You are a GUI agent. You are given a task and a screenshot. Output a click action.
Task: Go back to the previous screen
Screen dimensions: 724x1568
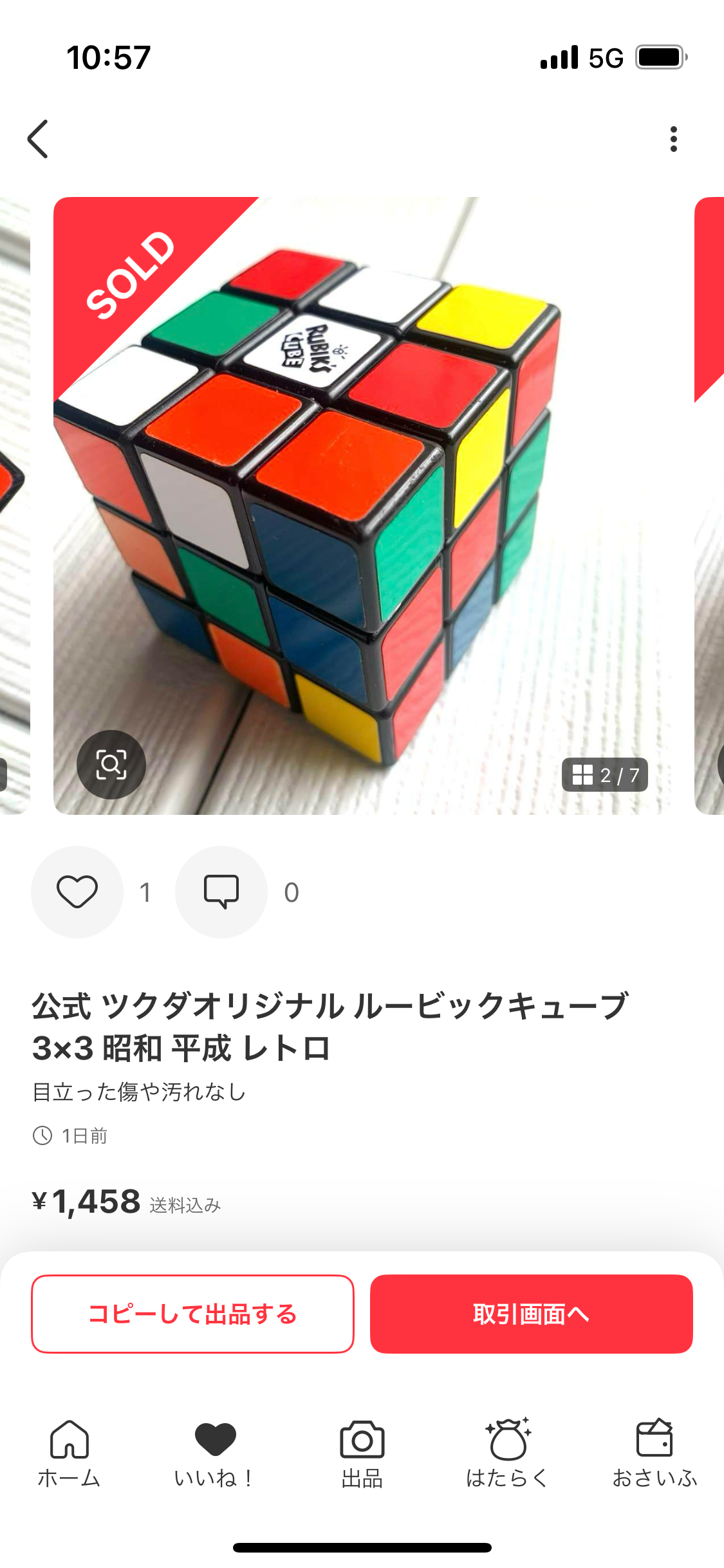pyautogui.click(x=38, y=138)
